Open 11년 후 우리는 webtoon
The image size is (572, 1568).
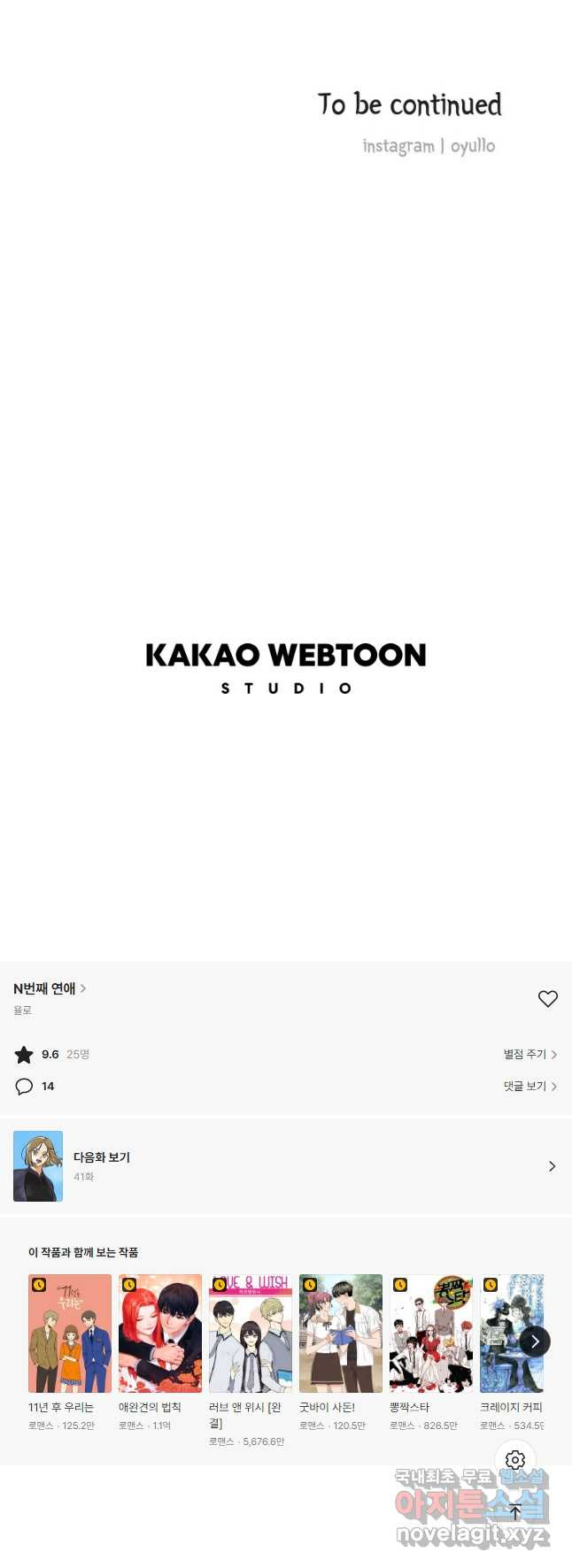pyautogui.click(x=70, y=1334)
